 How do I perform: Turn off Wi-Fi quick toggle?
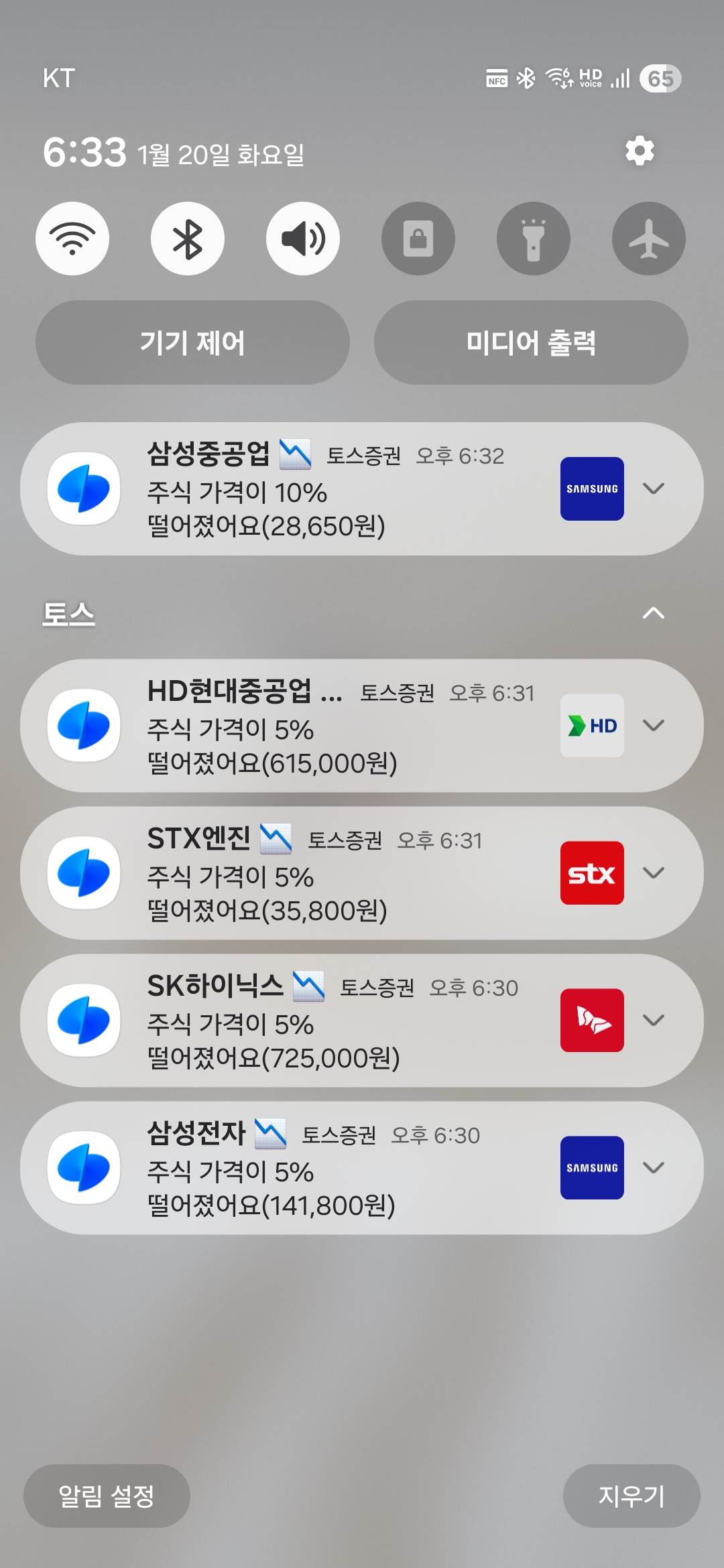pos(72,239)
